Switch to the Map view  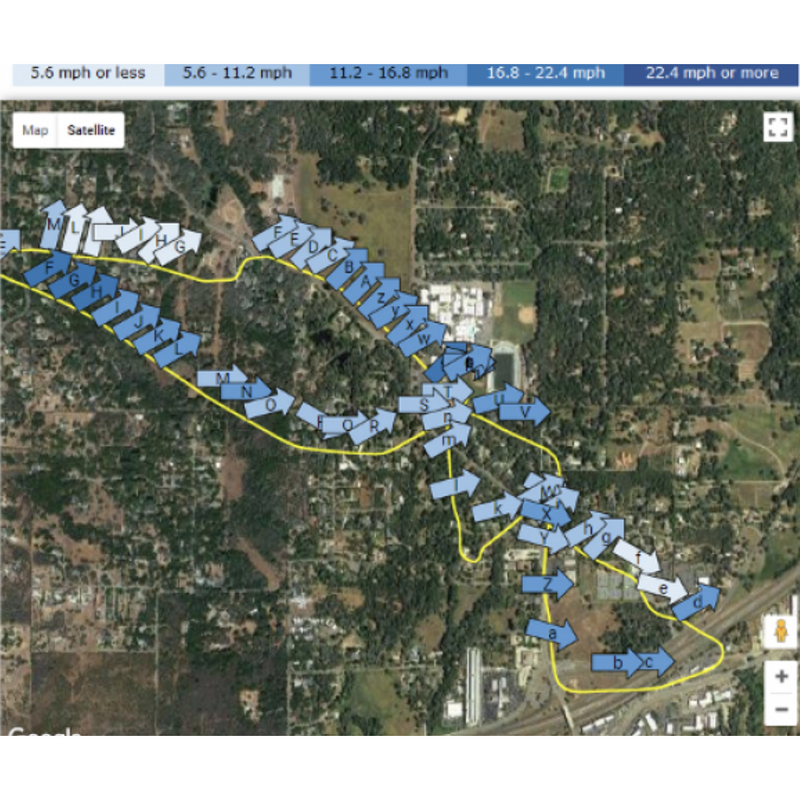click(x=35, y=130)
